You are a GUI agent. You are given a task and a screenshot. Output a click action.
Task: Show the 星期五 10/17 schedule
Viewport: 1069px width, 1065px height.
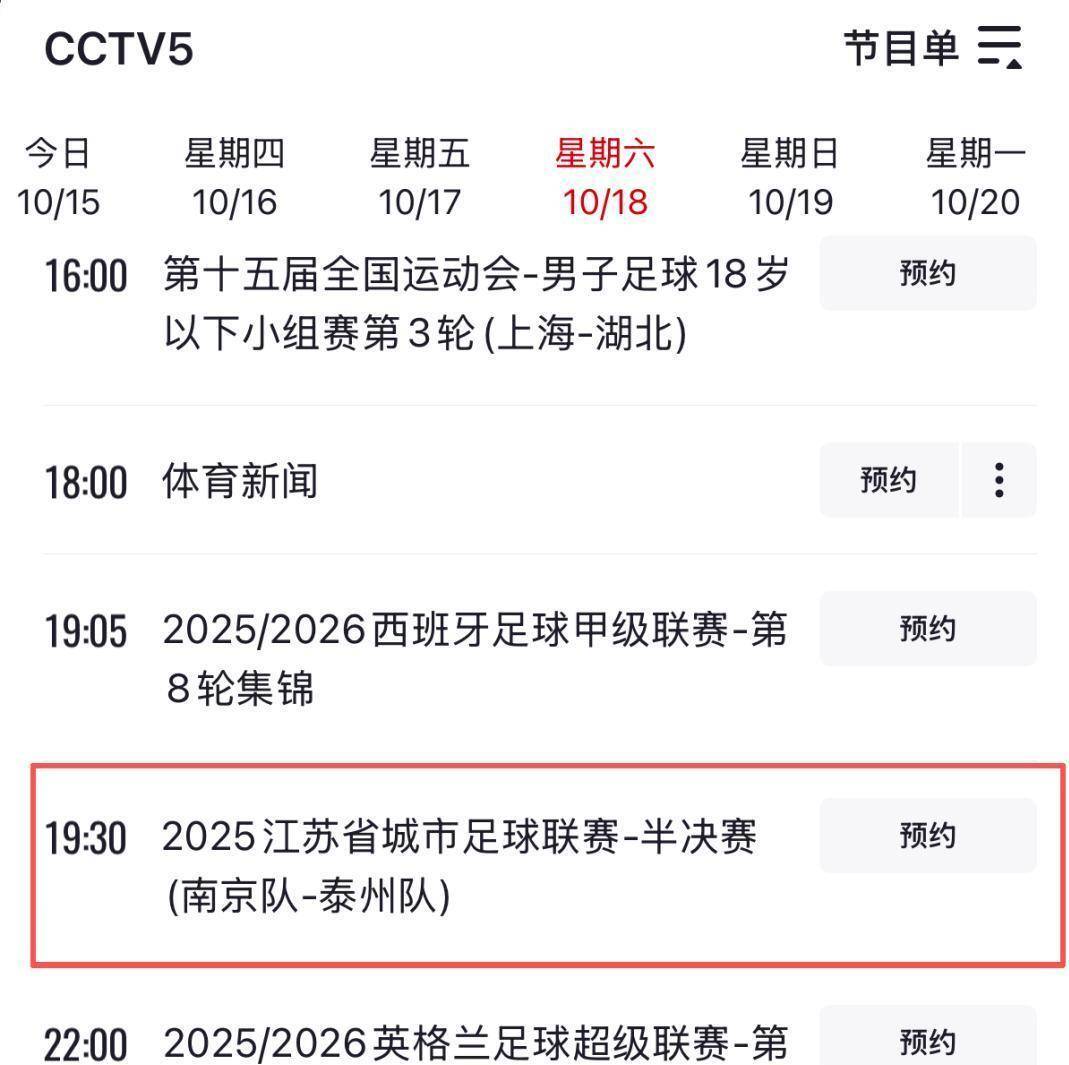(x=419, y=178)
